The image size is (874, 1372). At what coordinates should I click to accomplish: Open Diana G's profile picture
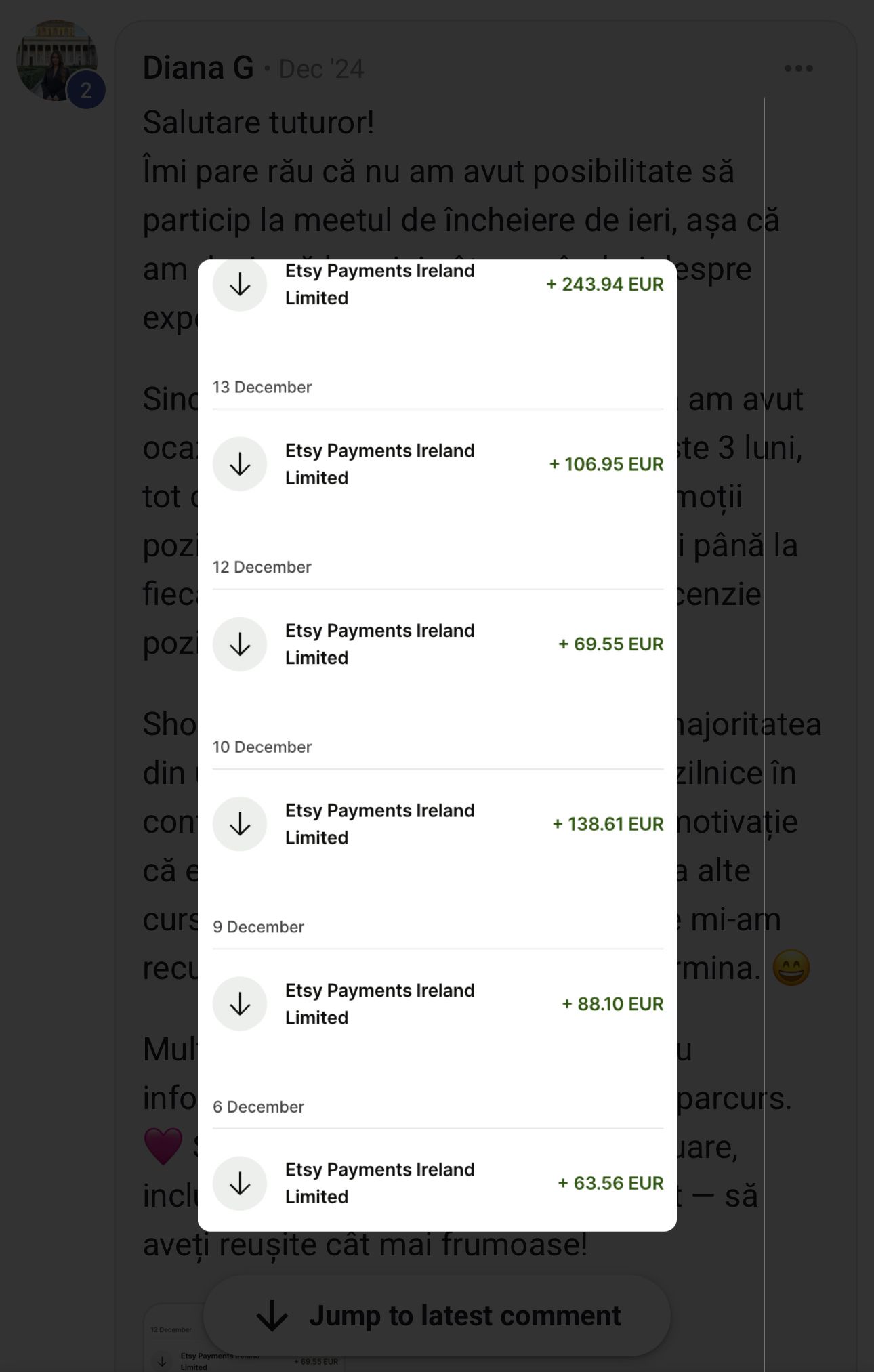(57, 60)
